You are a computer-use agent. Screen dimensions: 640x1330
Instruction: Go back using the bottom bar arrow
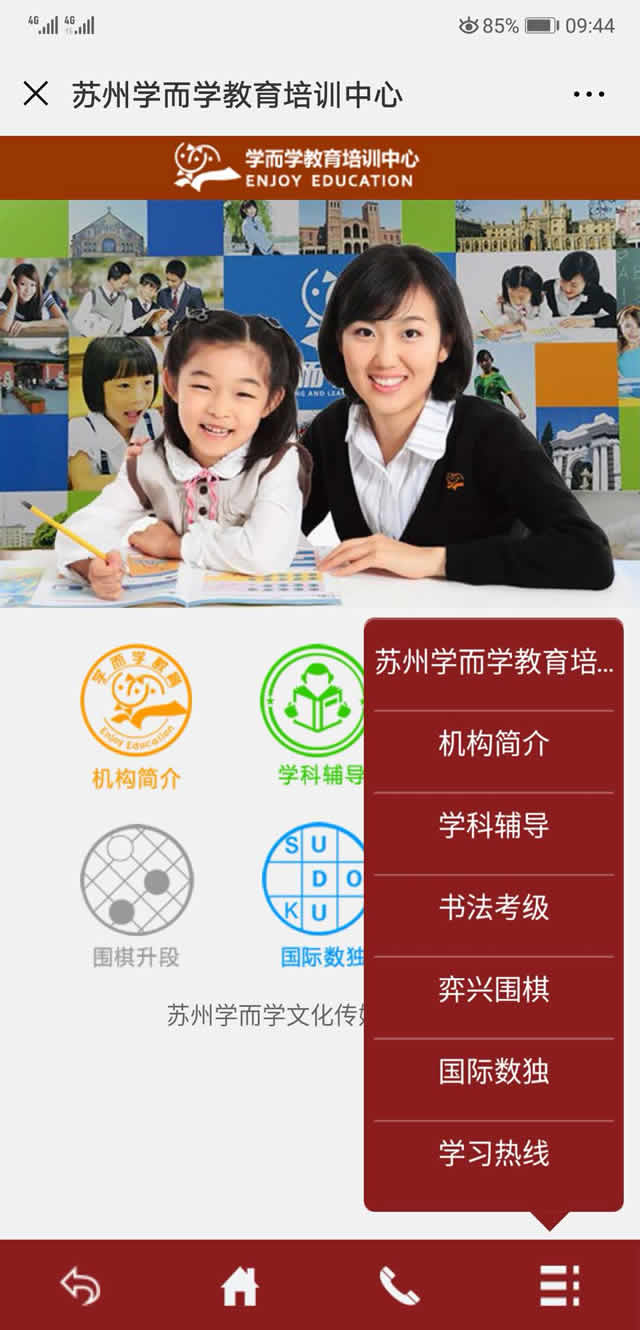(x=80, y=1286)
